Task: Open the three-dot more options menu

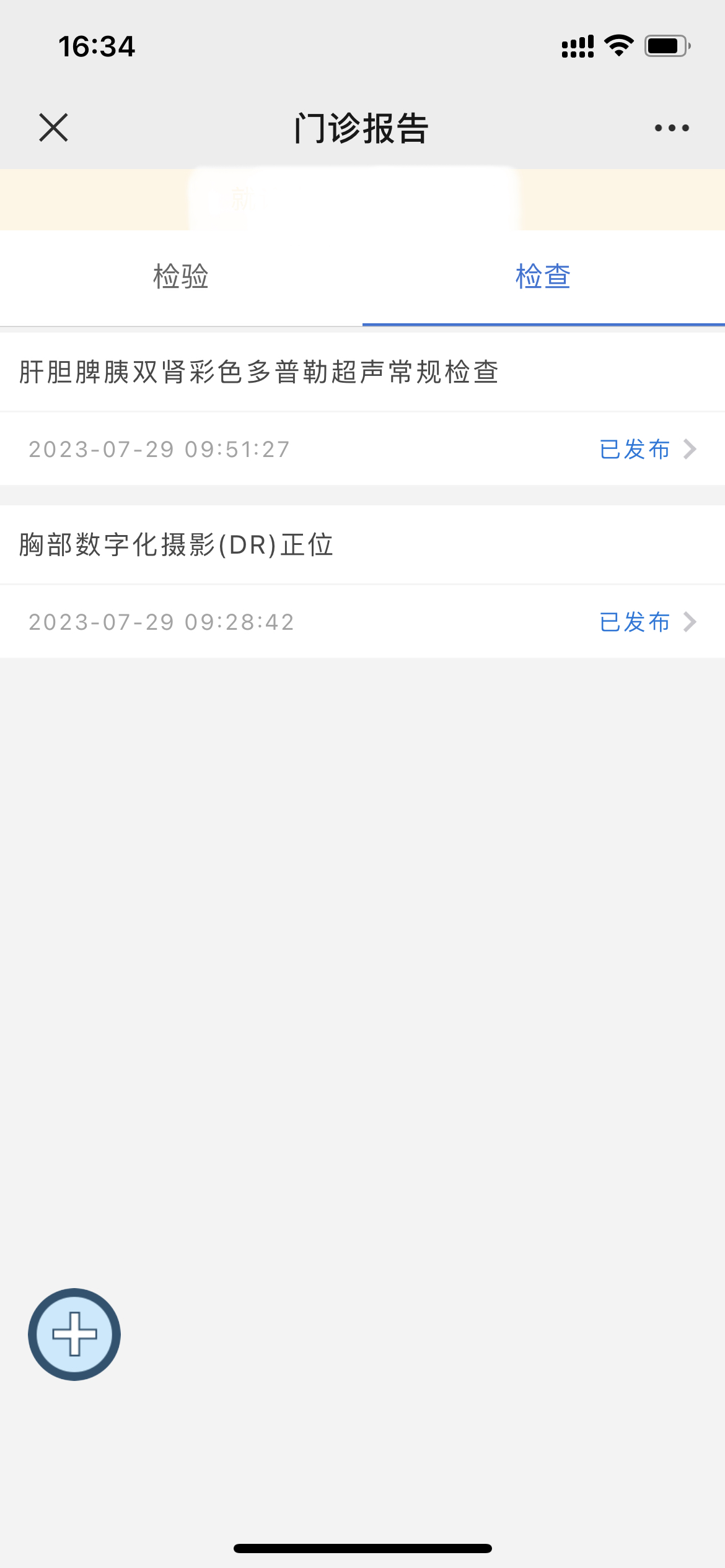Action: point(672,128)
